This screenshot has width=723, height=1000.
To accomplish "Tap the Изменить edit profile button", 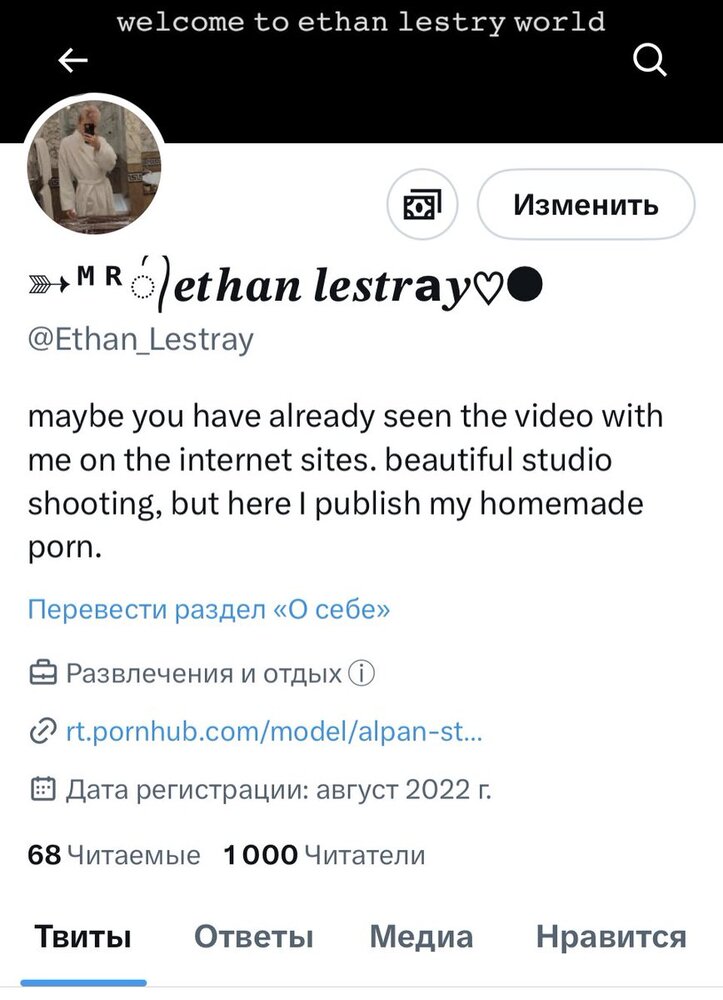I will tap(586, 205).
